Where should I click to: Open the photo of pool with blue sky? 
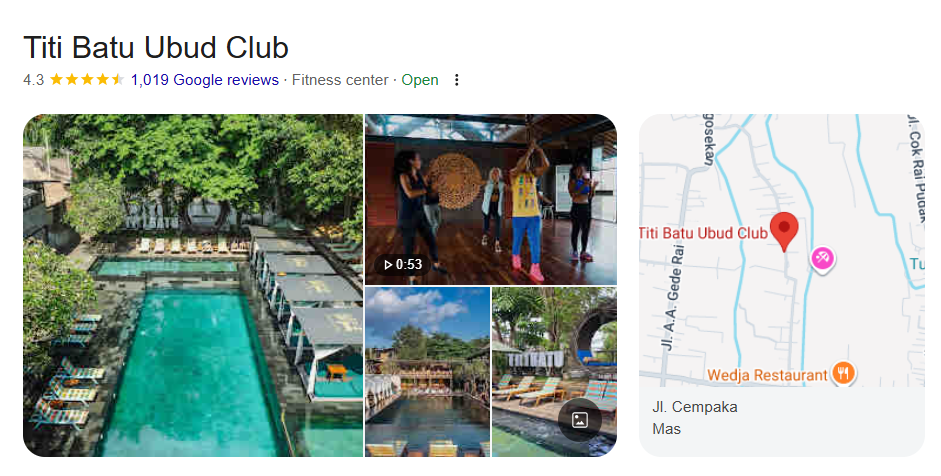[427, 371]
